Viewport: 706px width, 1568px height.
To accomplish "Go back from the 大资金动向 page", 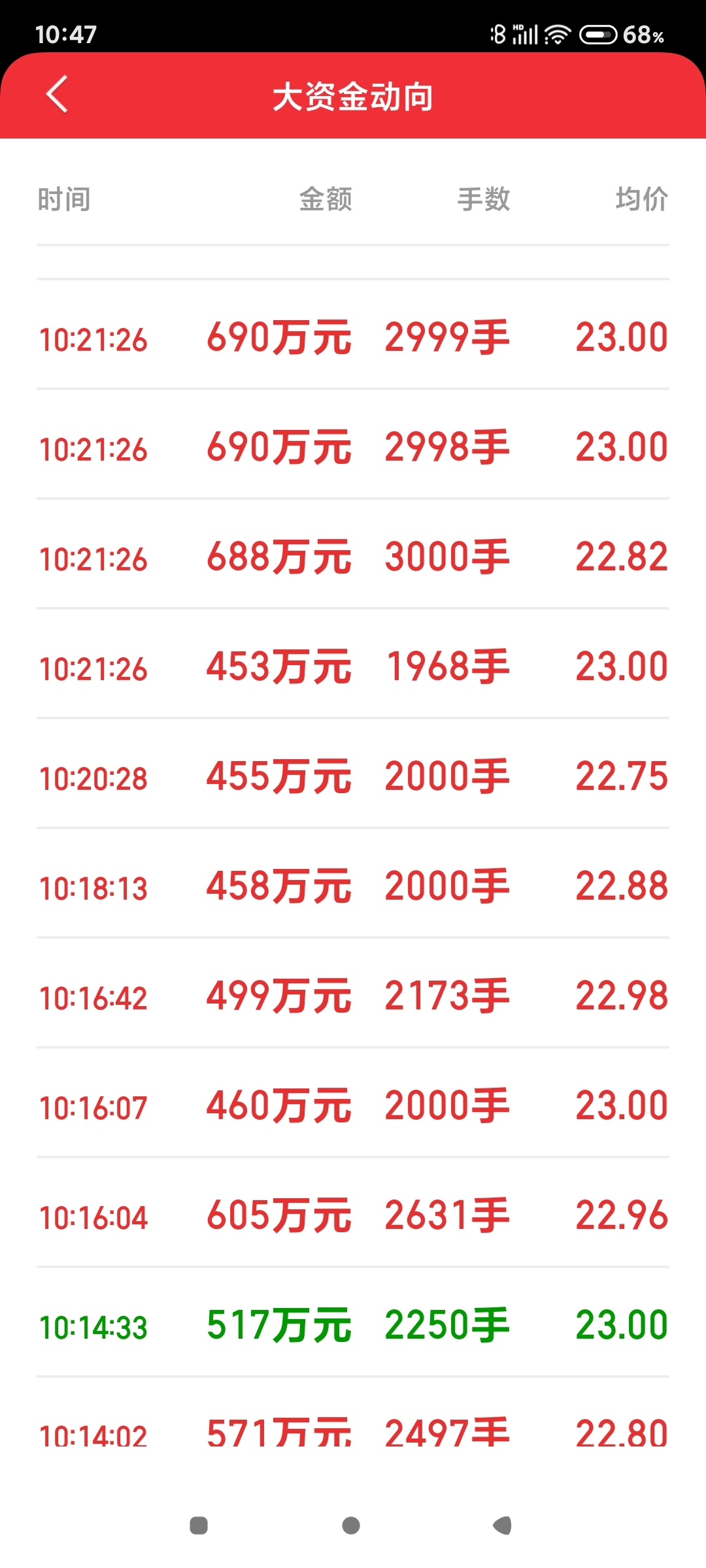I will pos(57,95).
